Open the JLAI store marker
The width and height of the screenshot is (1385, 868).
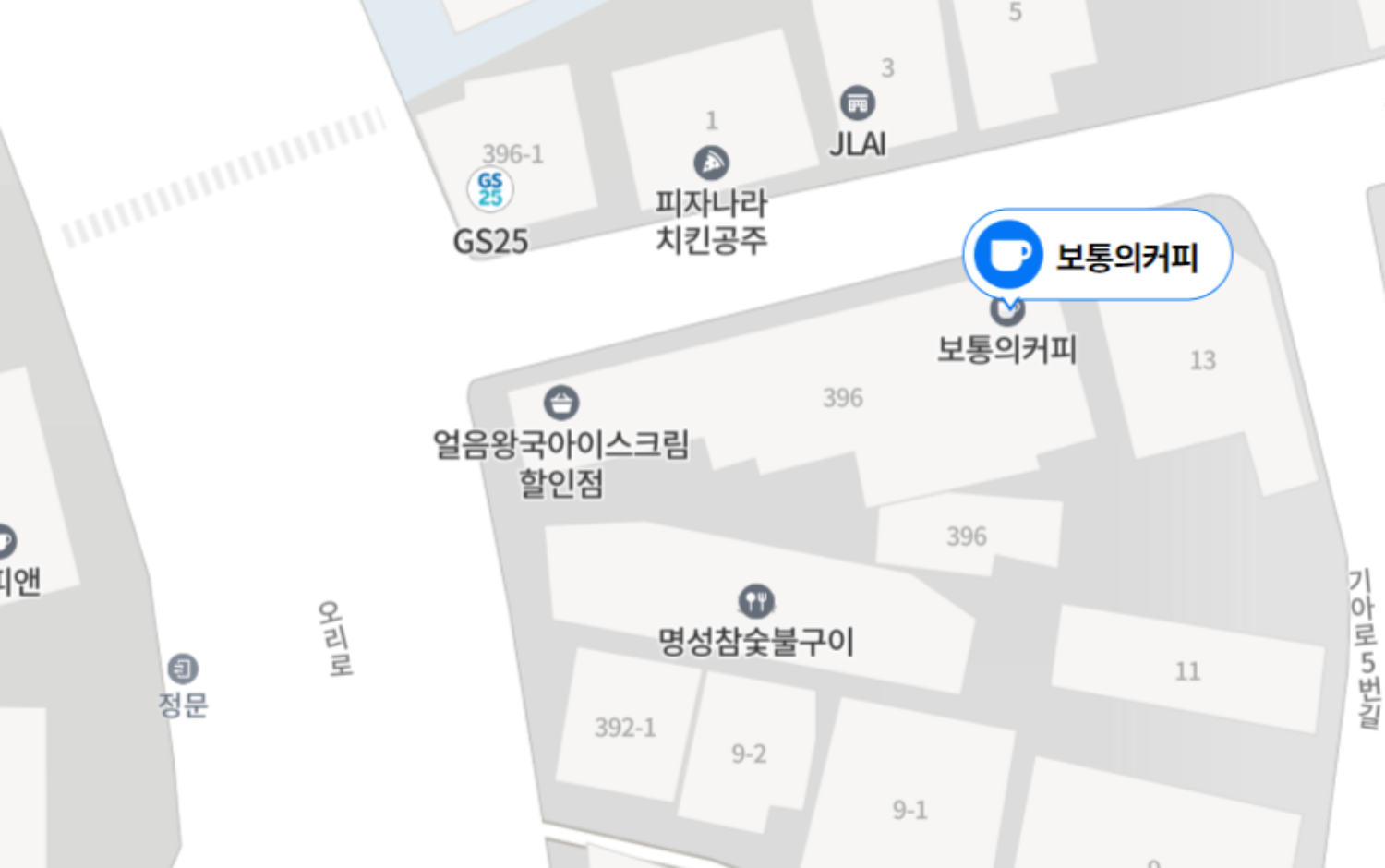[x=857, y=103]
